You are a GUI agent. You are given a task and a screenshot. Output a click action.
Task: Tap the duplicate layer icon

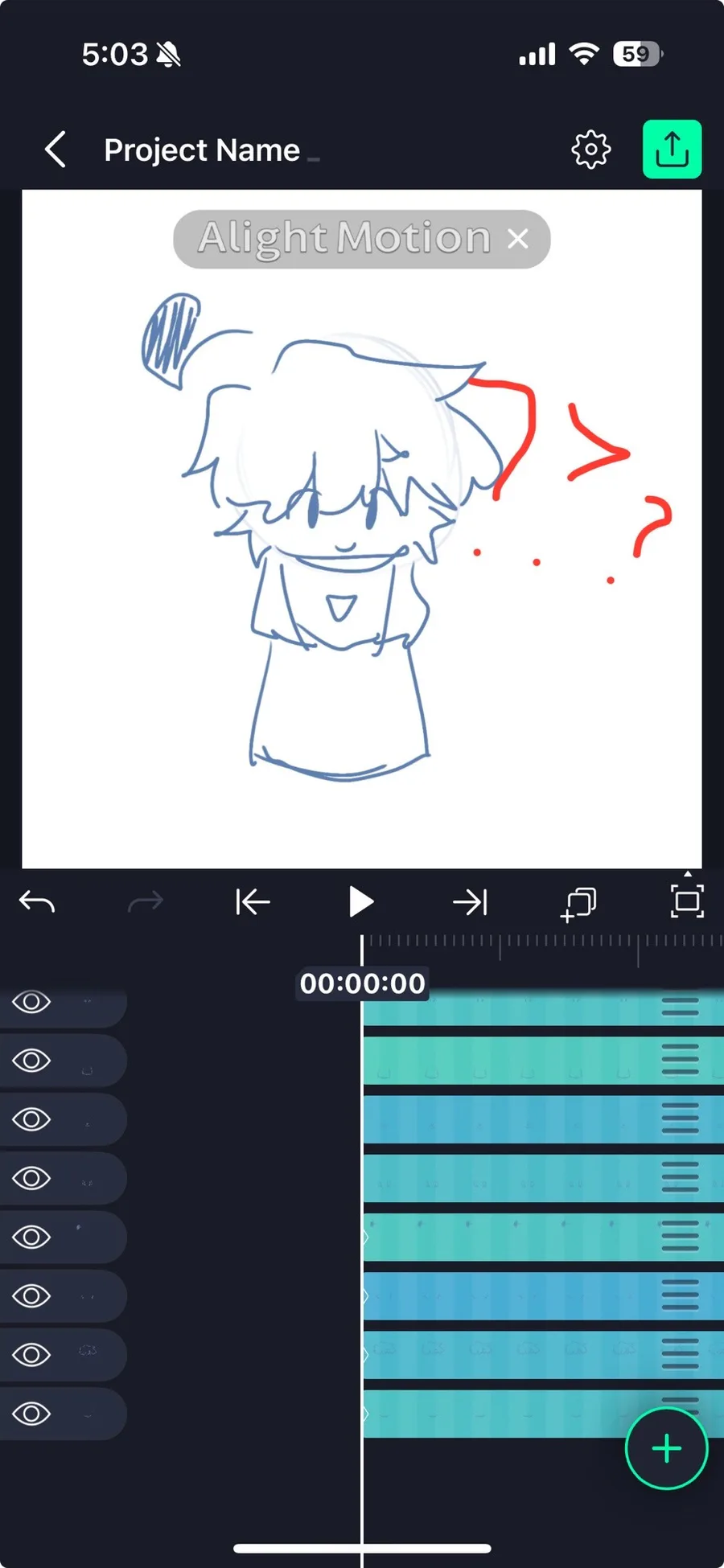click(x=578, y=903)
